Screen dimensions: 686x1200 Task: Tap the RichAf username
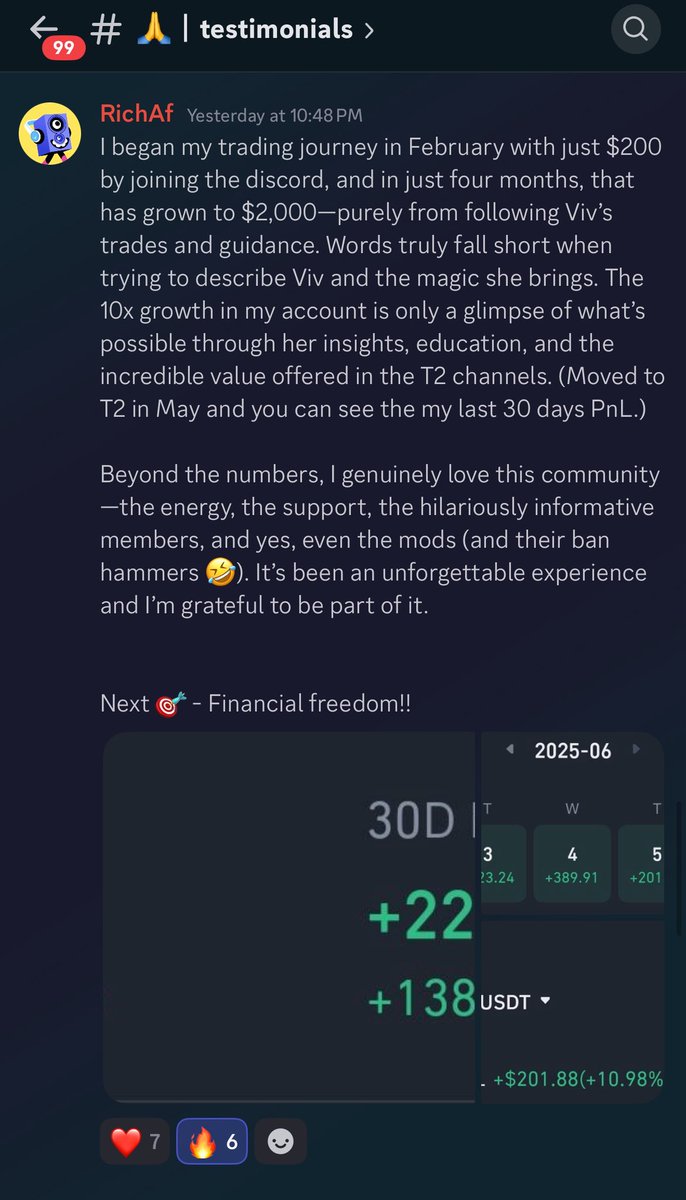[139, 113]
